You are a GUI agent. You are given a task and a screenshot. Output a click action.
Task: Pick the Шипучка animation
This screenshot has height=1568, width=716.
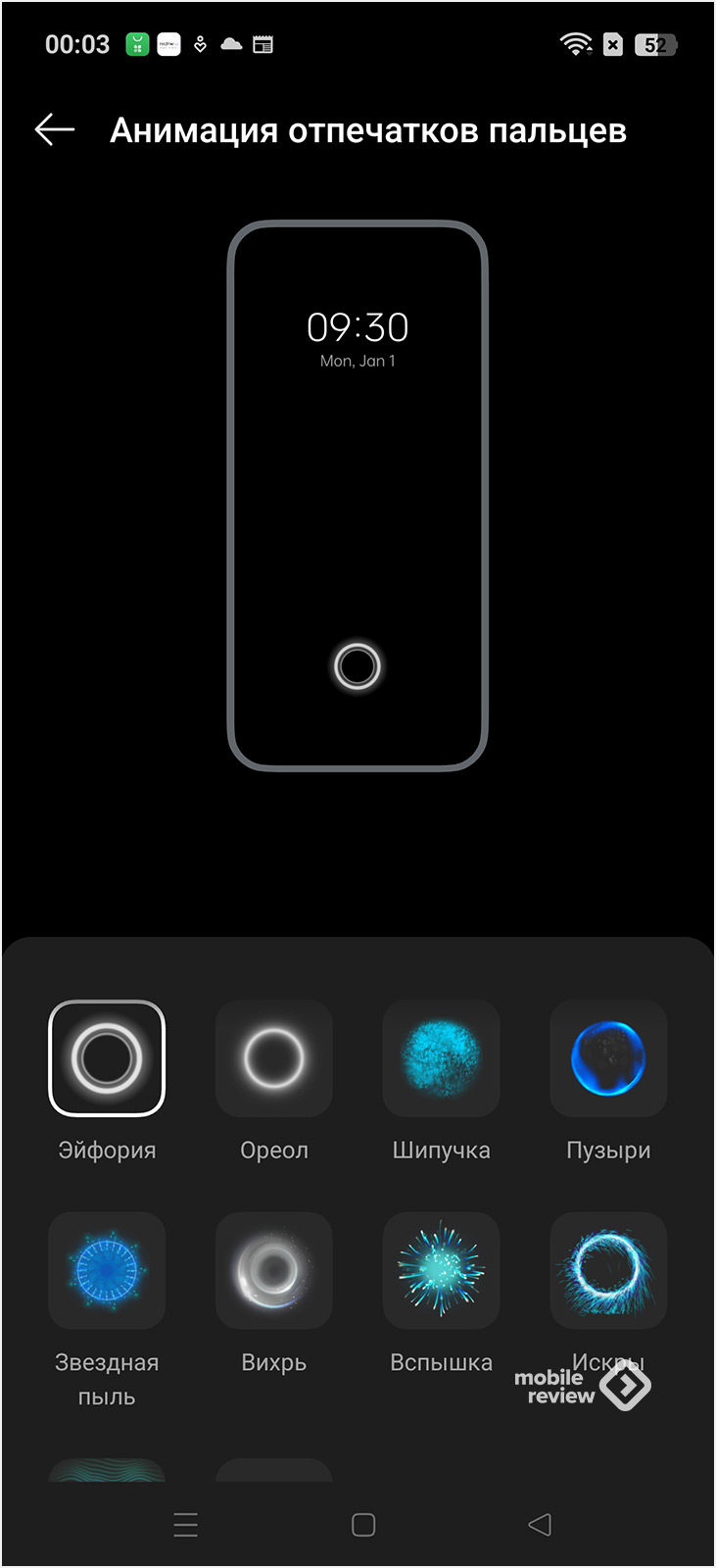(x=441, y=1058)
